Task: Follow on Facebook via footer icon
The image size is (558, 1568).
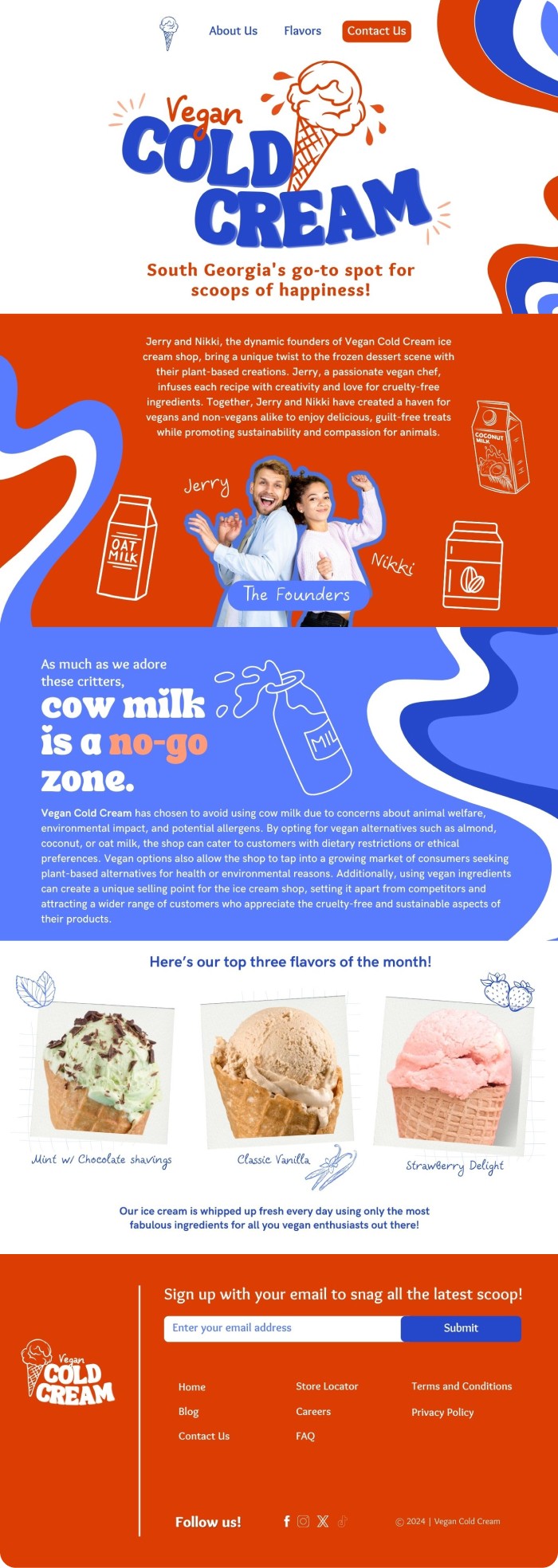Action: coord(287,1521)
